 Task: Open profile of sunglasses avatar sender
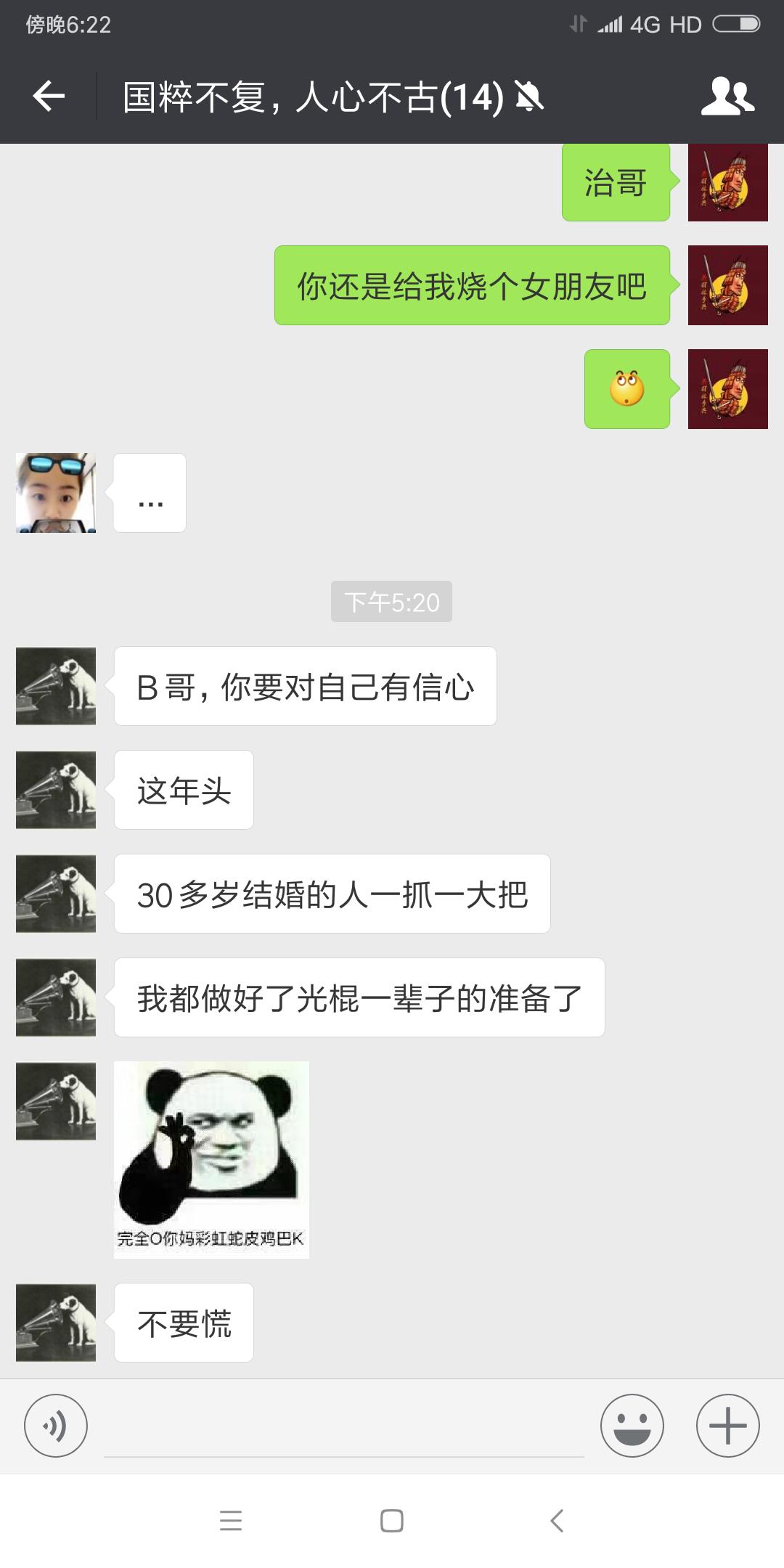56,493
